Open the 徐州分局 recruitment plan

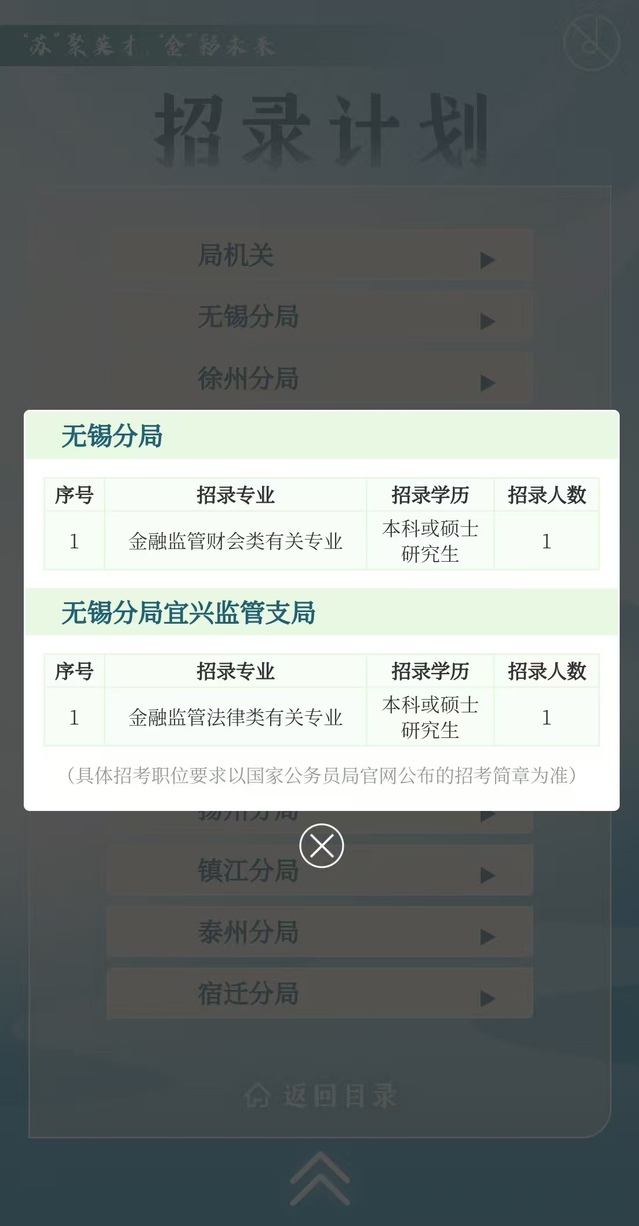pos(320,379)
